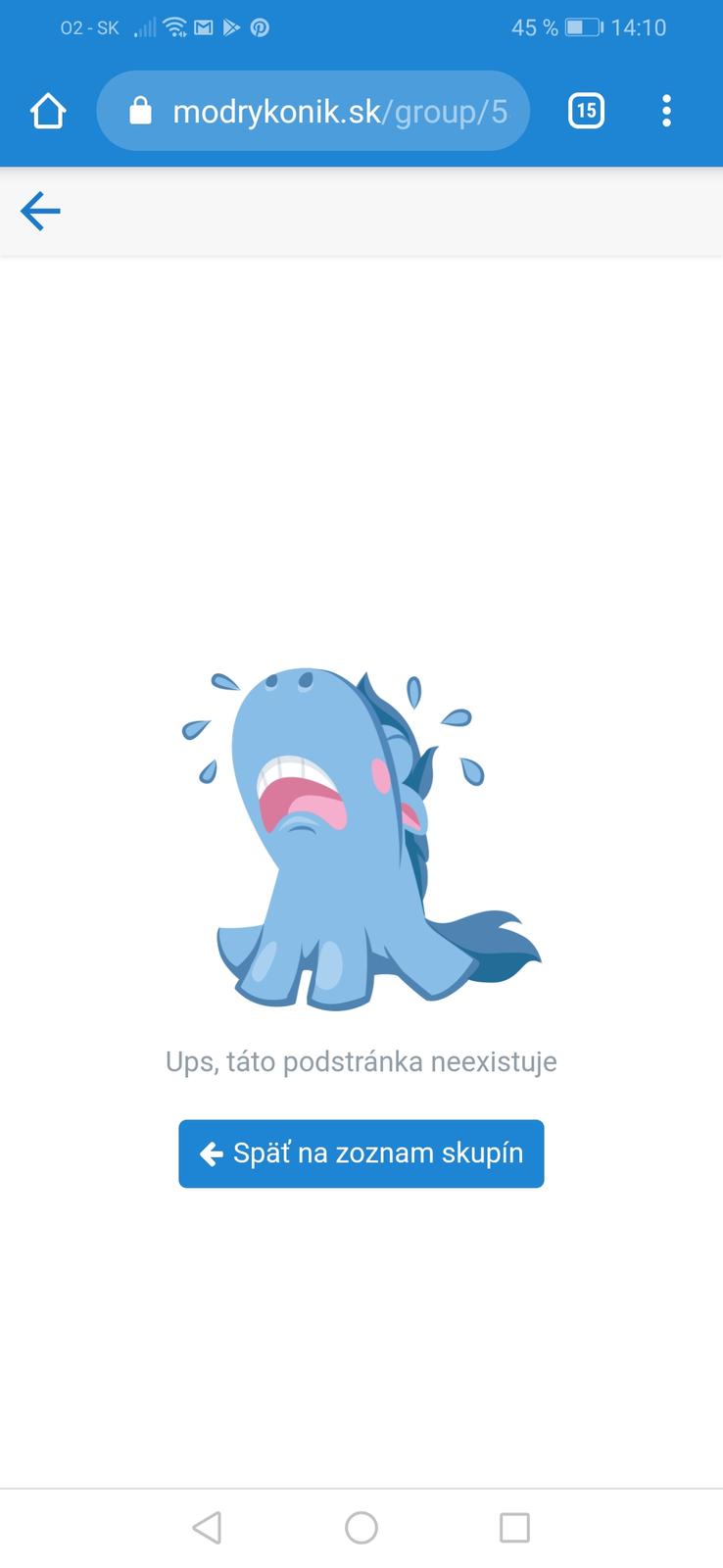
Task: Open the tab switcher showing 15 tabs
Action: click(x=586, y=111)
